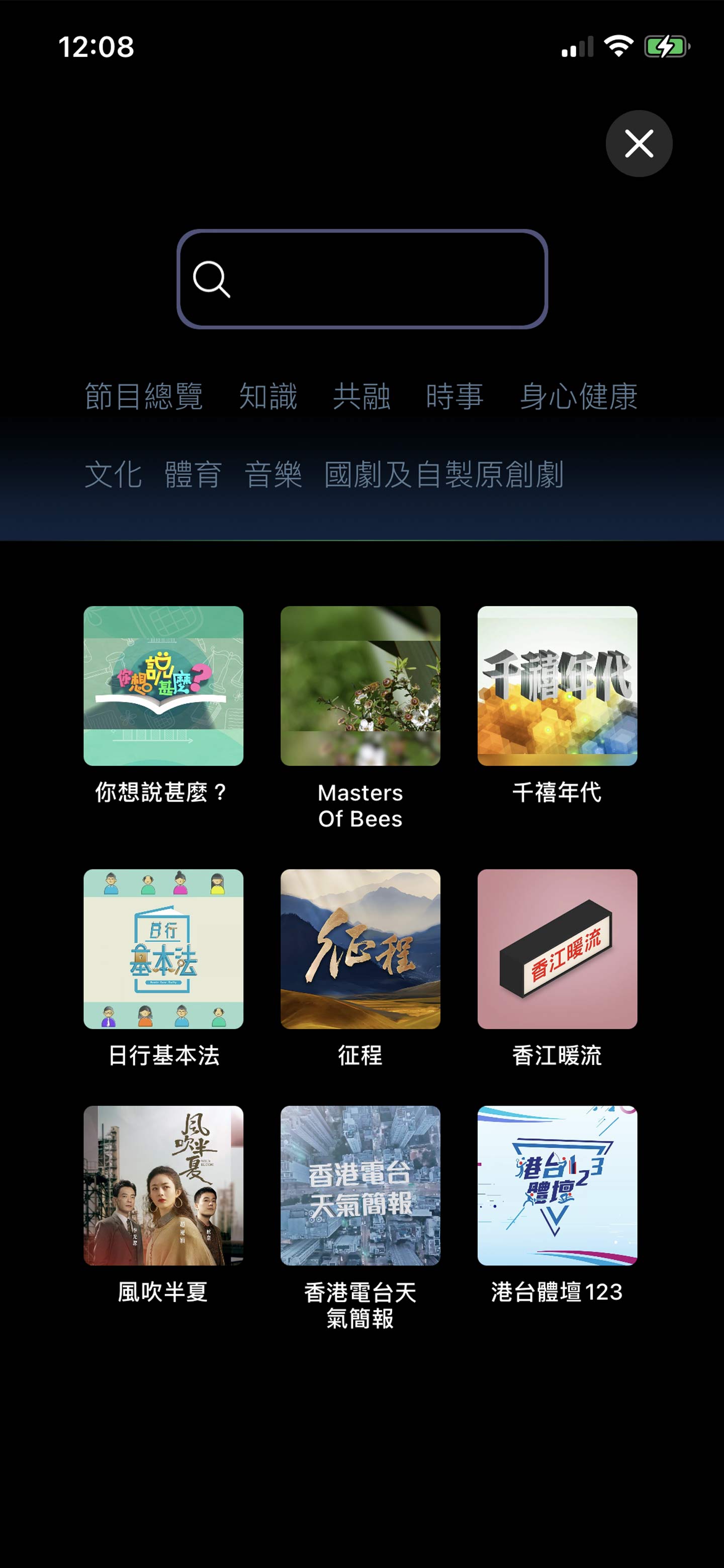Select the 知識 category
Image resolution: width=724 pixels, height=1568 pixels.
tap(268, 396)
